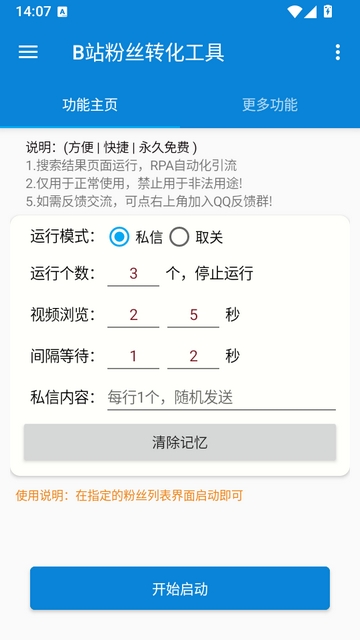Edit the 间隔等待 minimum seconds field
This screenshot has height=640, width=360.
click(133, 356)
